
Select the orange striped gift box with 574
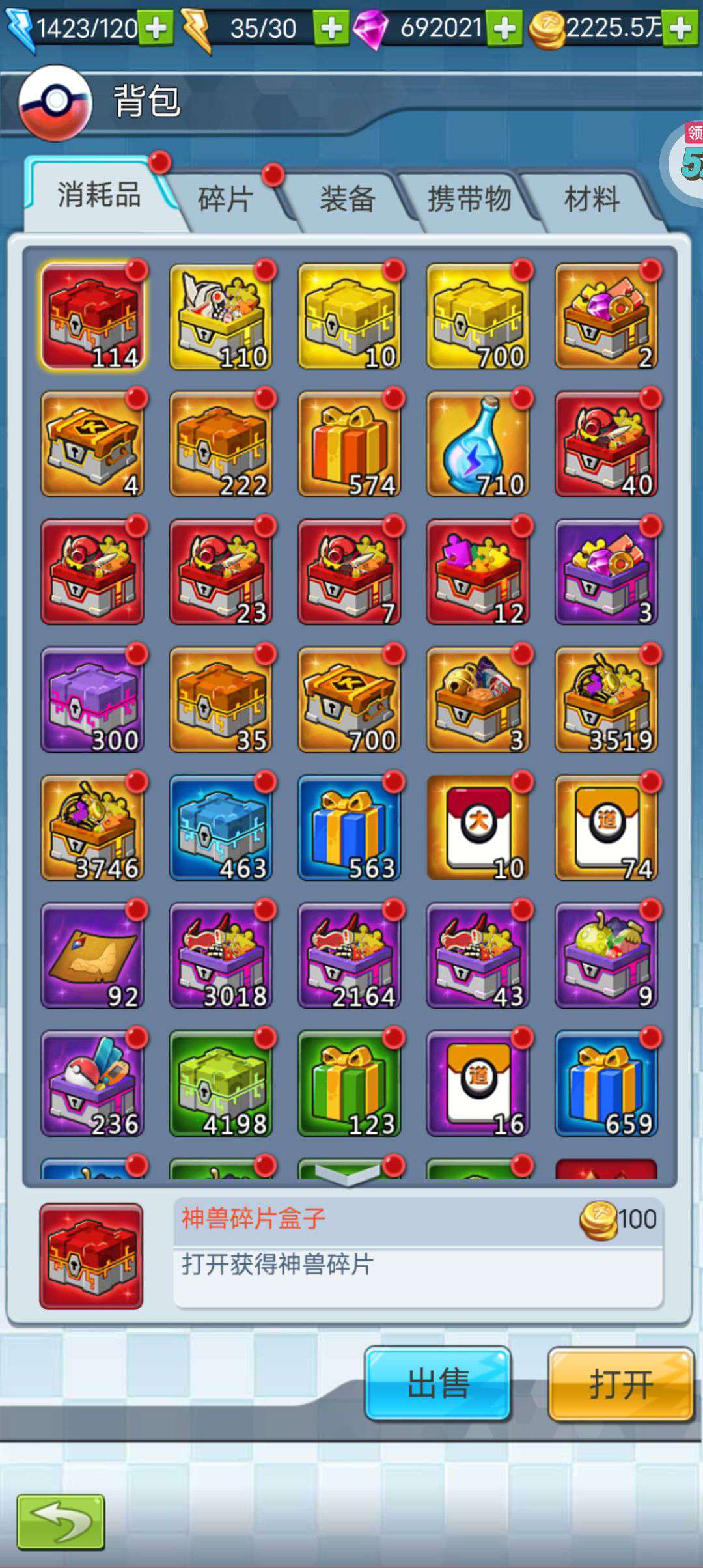point(350,444)
